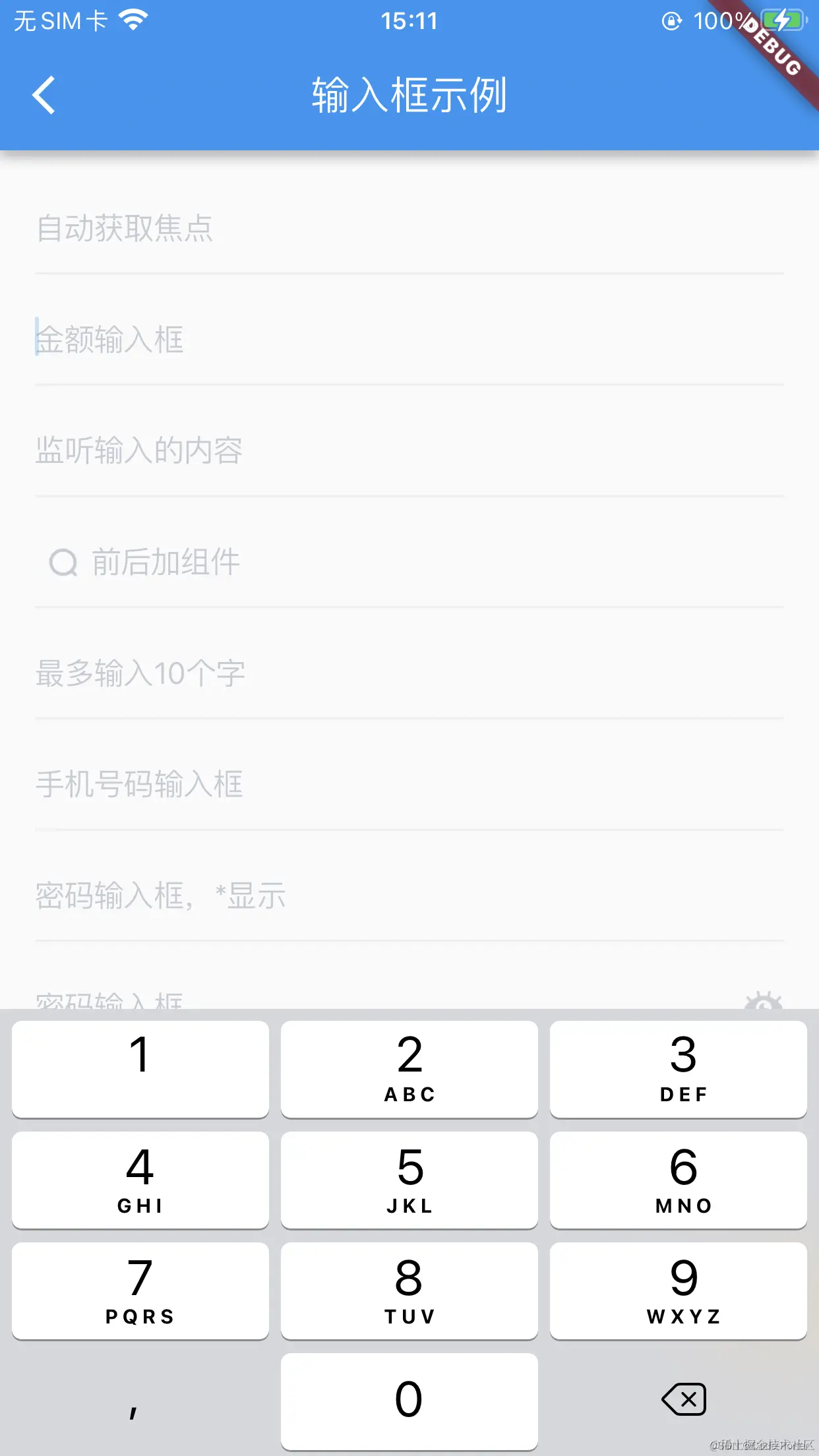Hit the backspace key on the keypad
Screen dimensions: 819x1456
[x=684, y=1400]
